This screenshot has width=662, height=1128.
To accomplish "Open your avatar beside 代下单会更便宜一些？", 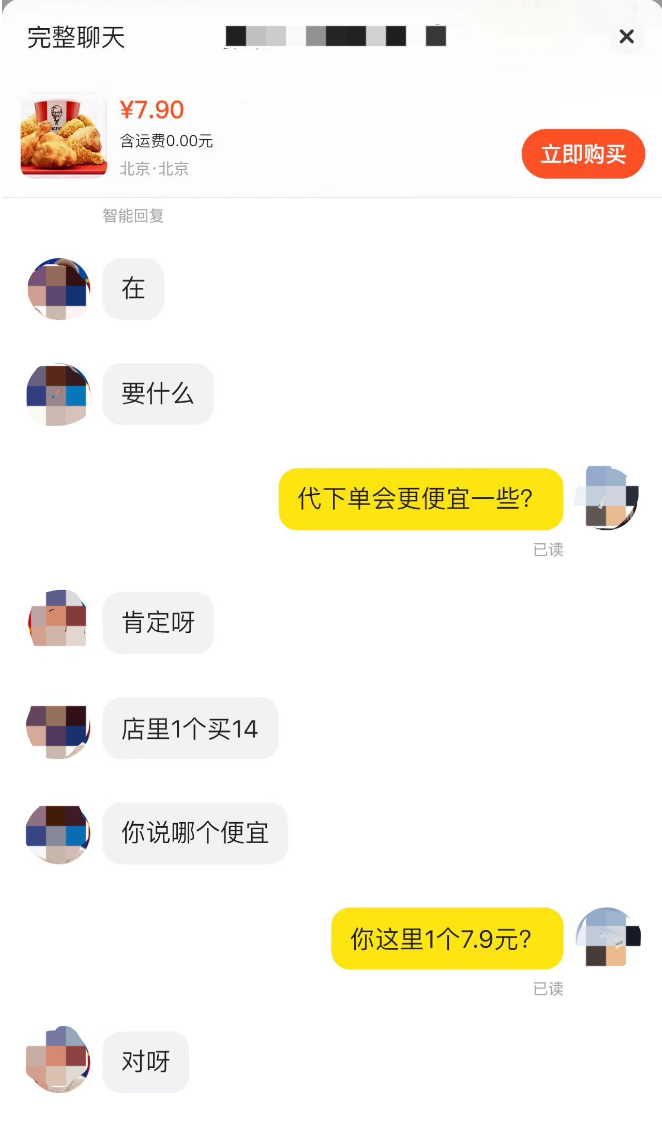I will 609,498.
